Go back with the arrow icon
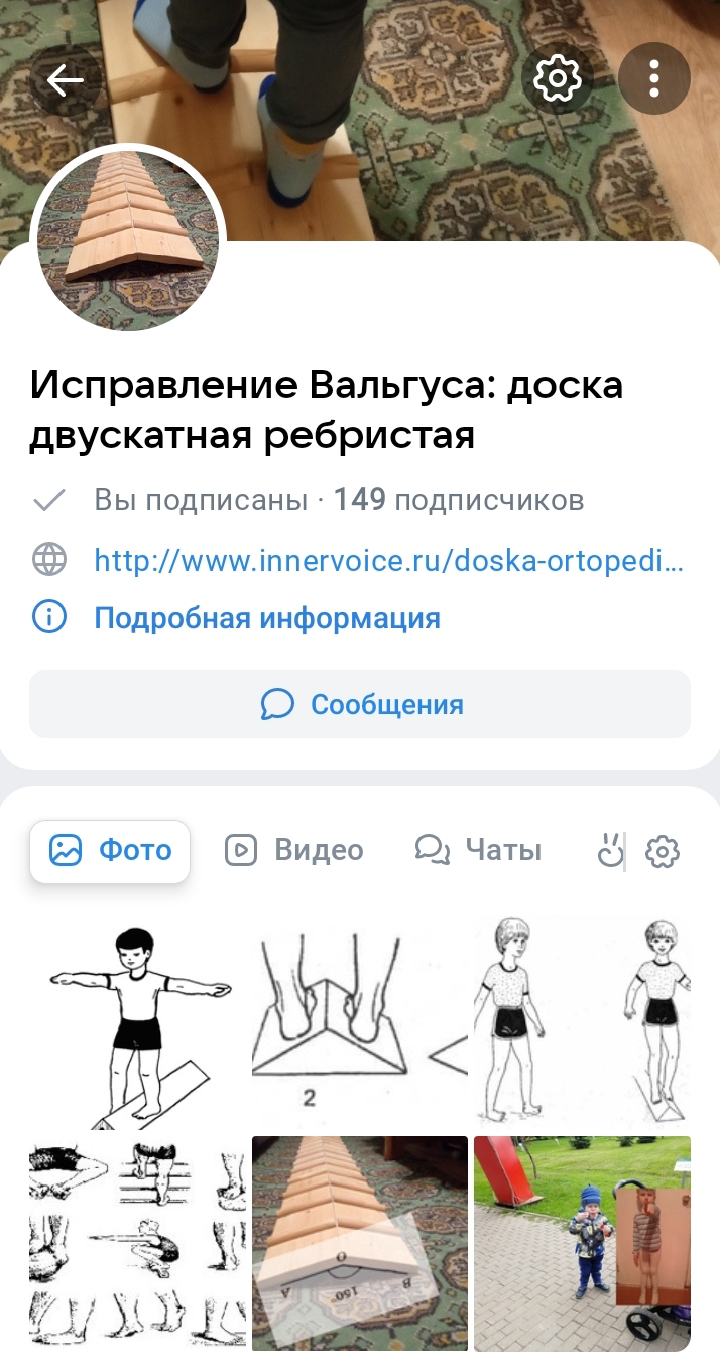This screenshot has height=1358, width=720. (x=65, y=79)
